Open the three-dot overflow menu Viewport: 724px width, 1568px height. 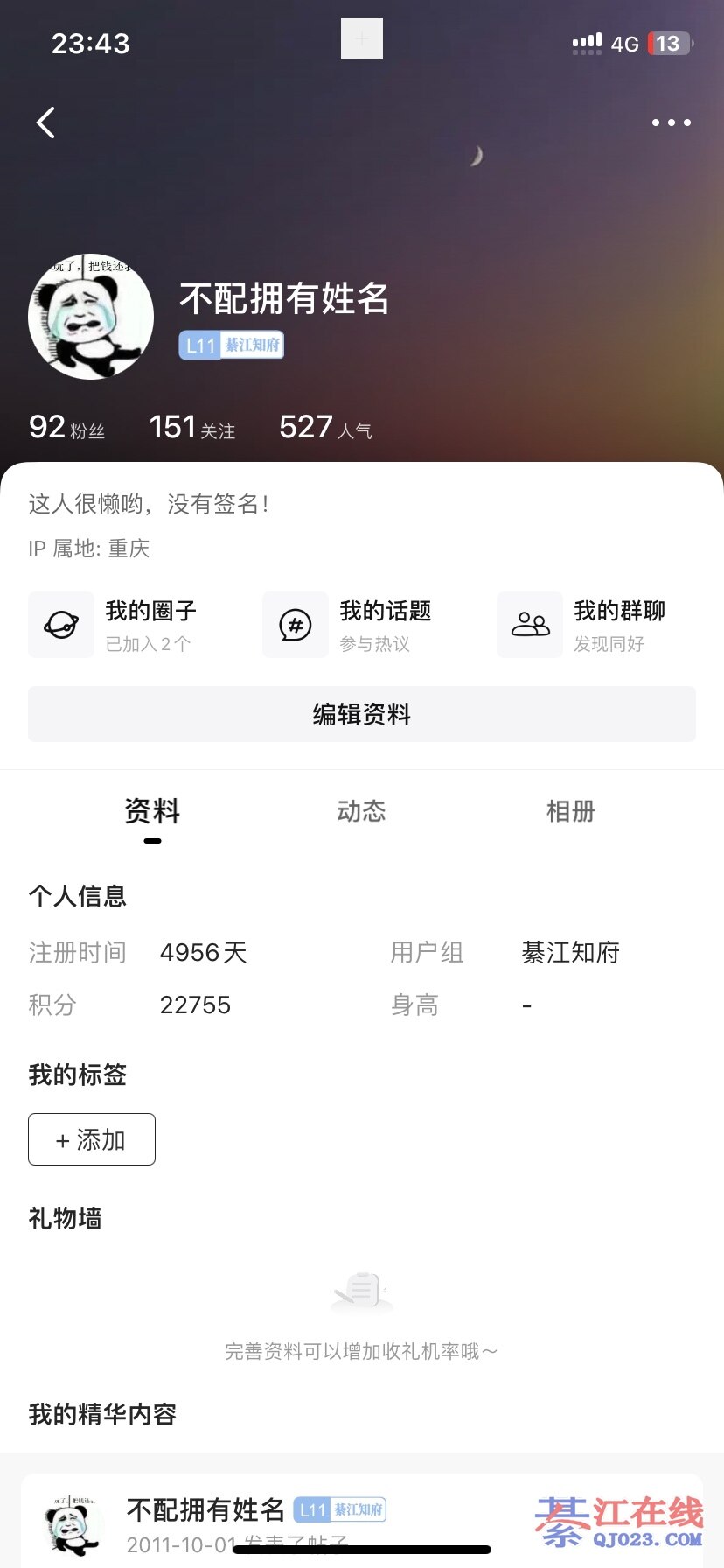click(x=671, y=123)
